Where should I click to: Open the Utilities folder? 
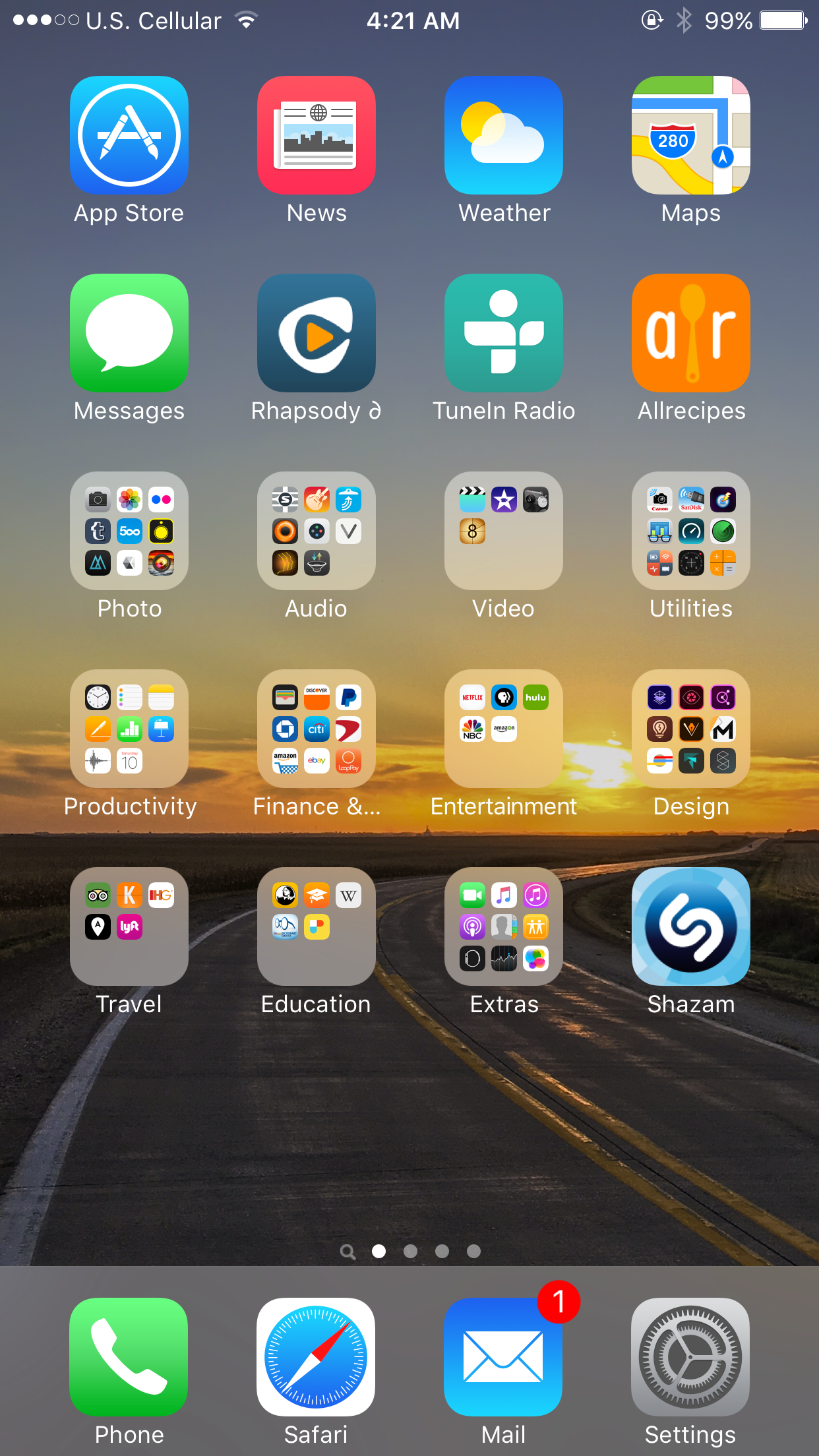(690, 531)
